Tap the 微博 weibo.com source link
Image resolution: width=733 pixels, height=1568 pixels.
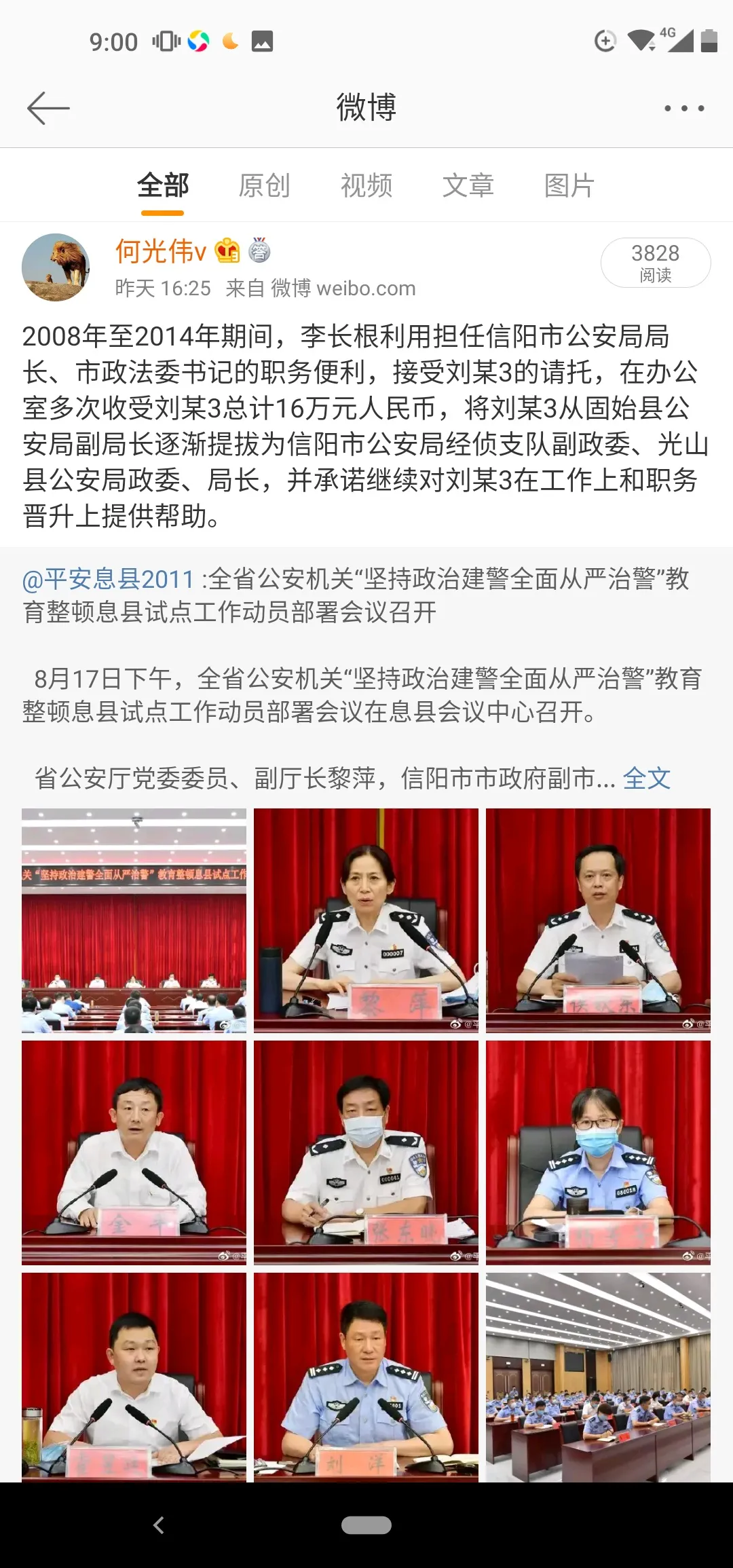(x=343, y=288)
